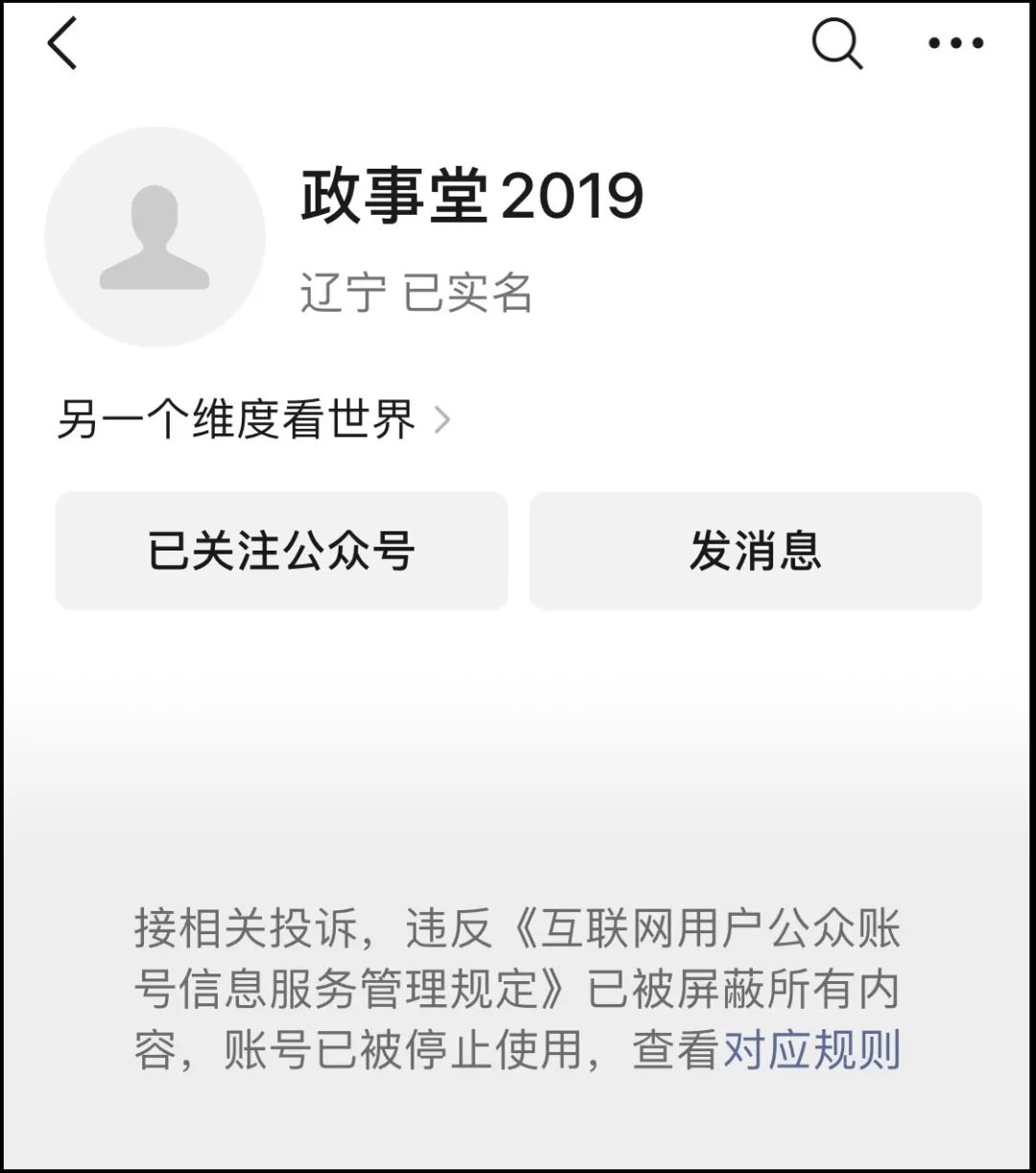Open search with the magnifier icon
Image resolution: width=1036 pixels, height=1173 pixels.
836,44
